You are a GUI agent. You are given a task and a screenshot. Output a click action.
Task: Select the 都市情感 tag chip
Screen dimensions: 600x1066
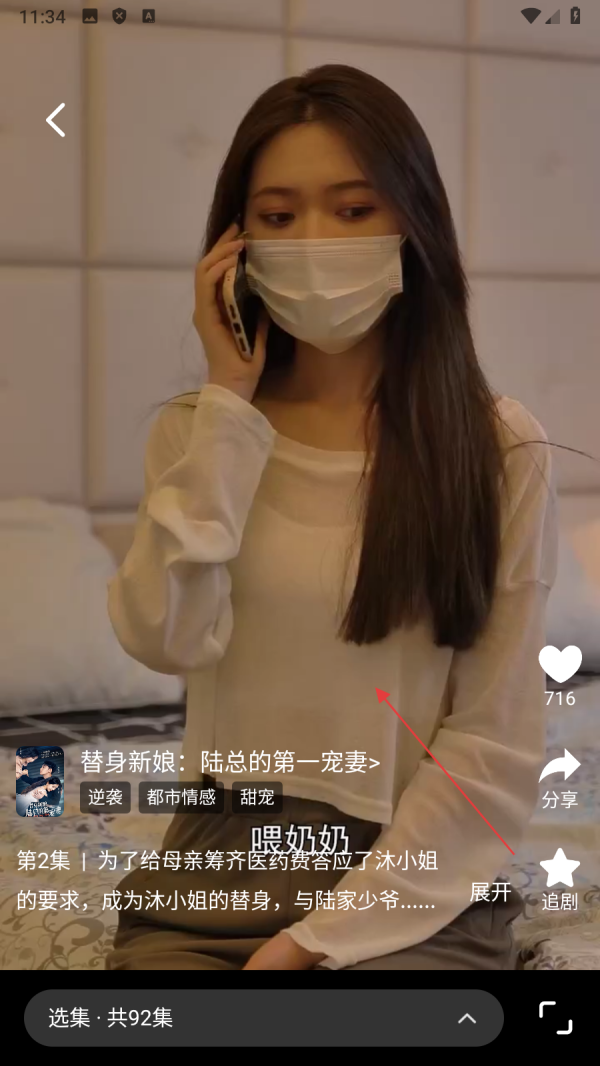coord(181,797)
